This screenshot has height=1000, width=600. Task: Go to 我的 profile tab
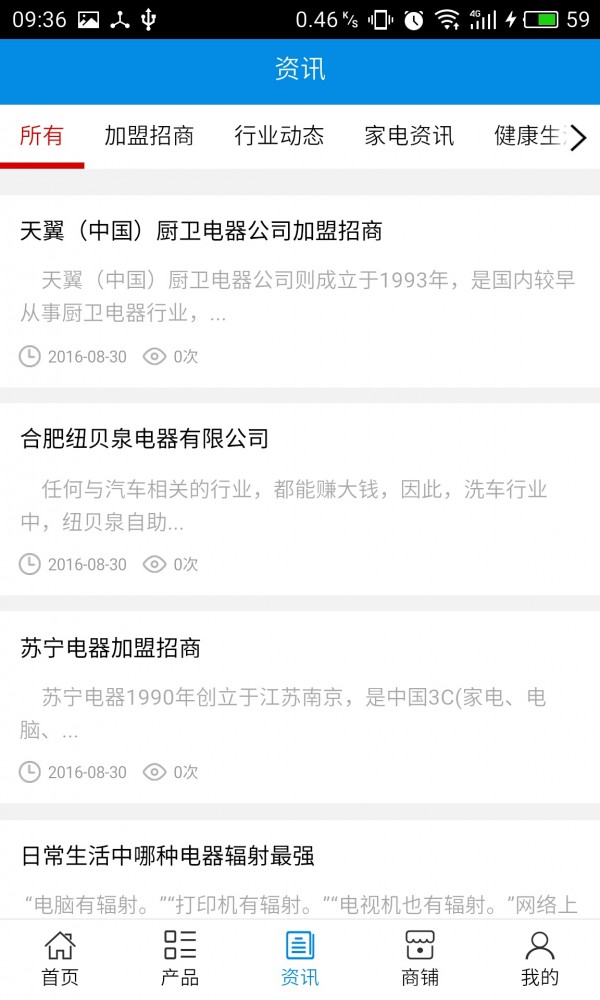click(x=540, y=959)
